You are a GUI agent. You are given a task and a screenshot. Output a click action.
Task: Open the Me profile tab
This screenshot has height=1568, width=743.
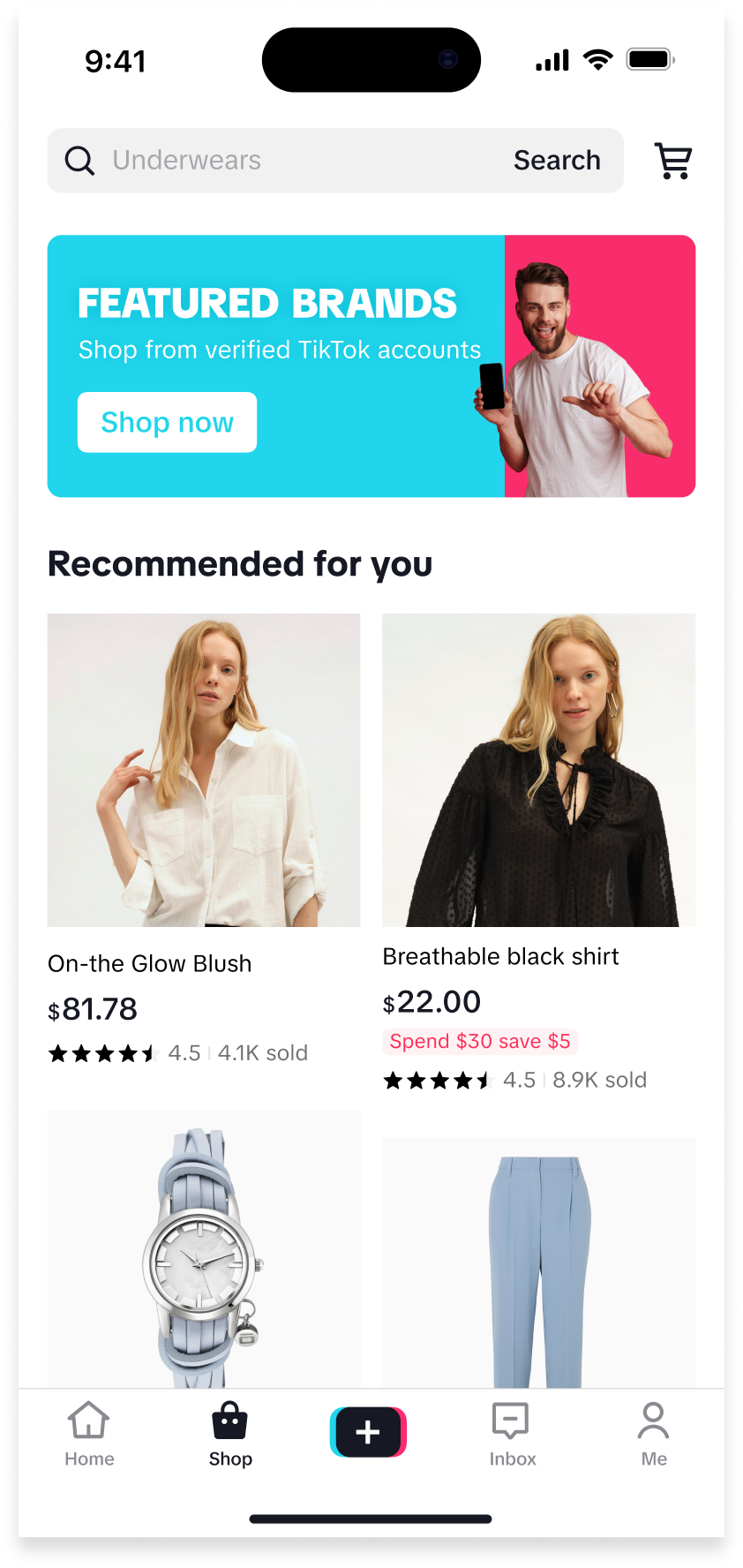[654, 1434]
